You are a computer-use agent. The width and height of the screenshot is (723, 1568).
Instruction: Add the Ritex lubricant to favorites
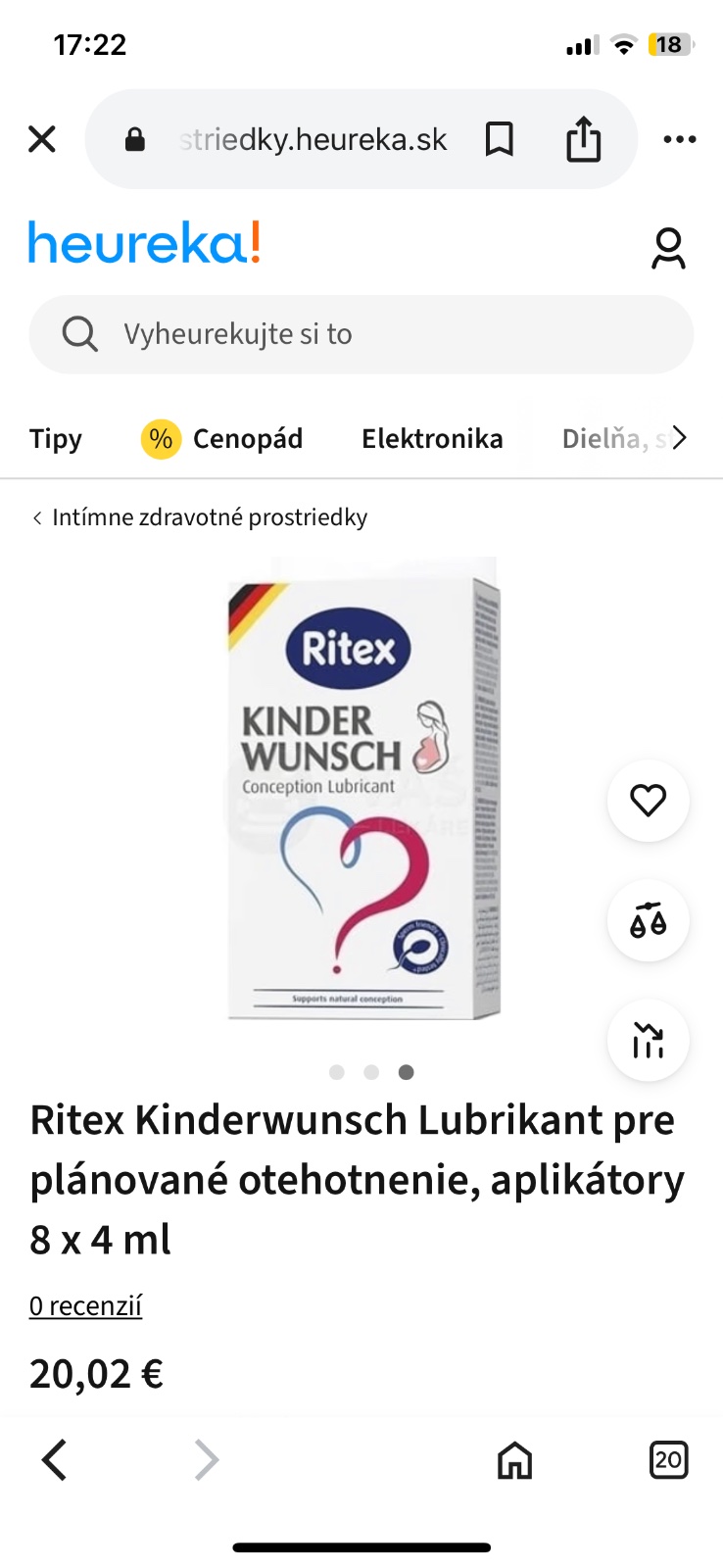pos(648,801)
